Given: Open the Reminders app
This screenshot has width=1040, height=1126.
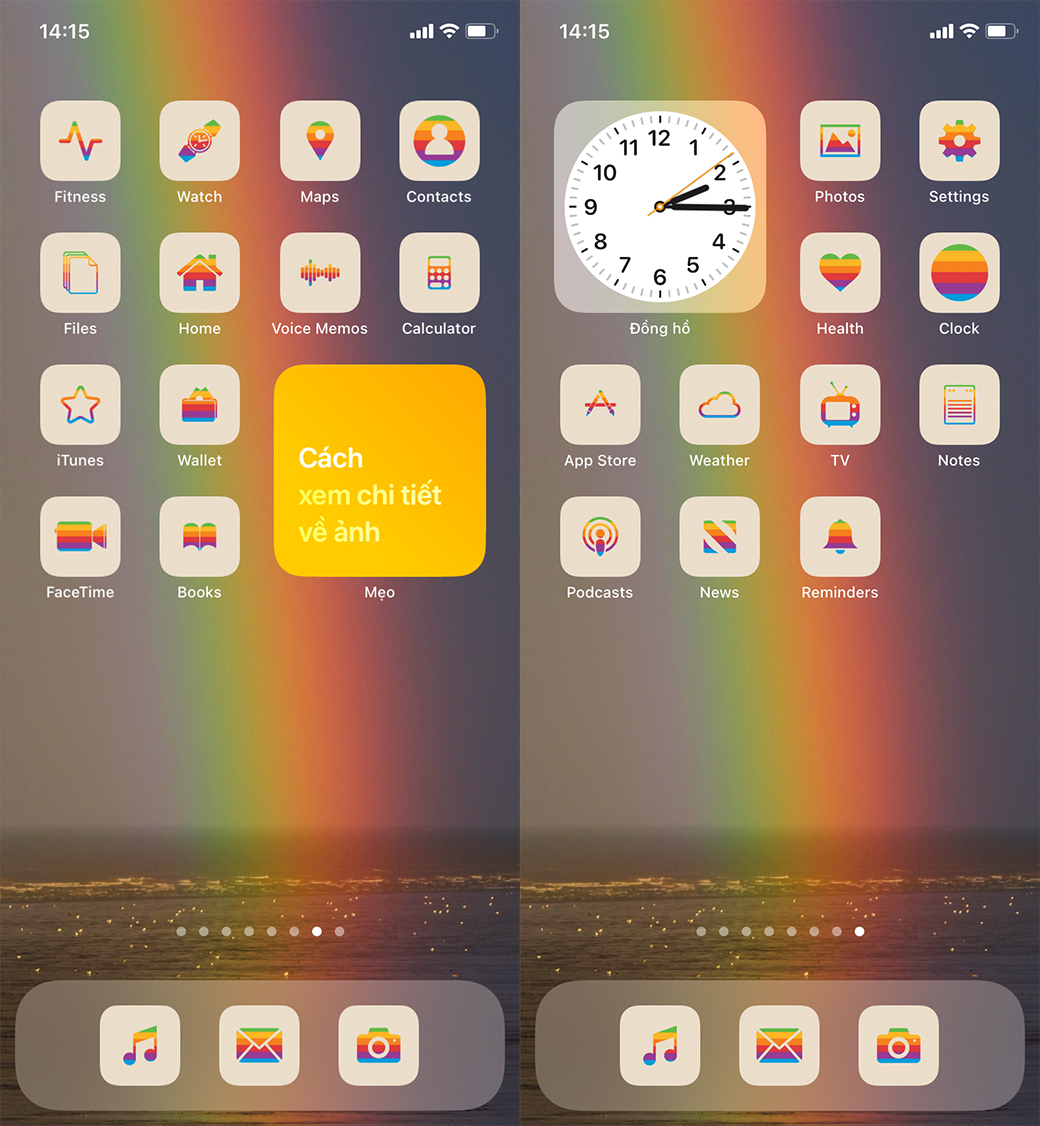Looking at the screenshot, I should pyautogui.click(x=840, y=537).
